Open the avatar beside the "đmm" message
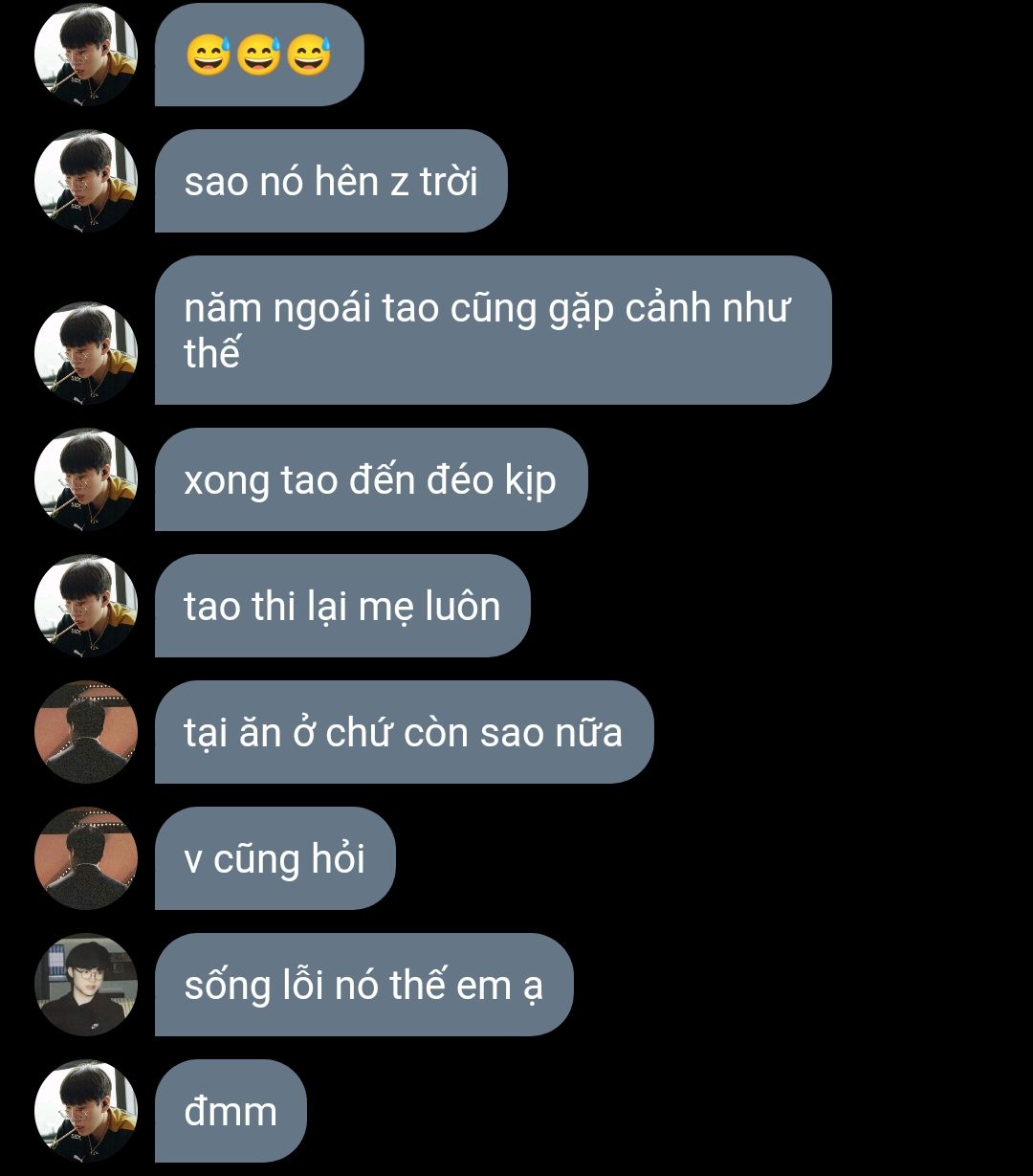The height and width of the screenshot is (1176, 1033). click(x=86, y=1111)
